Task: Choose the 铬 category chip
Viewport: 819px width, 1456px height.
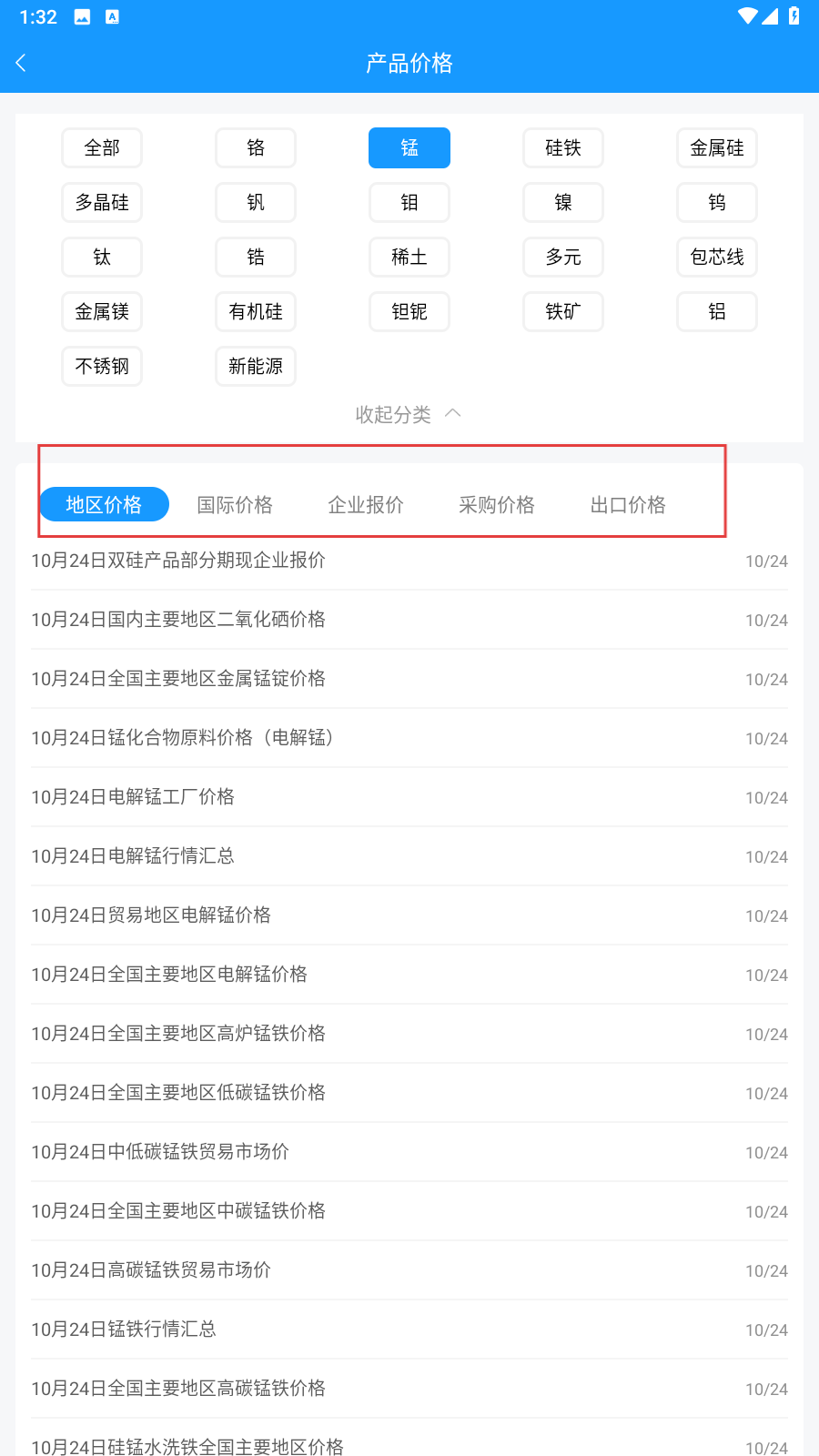Action: tap(256, 147)
